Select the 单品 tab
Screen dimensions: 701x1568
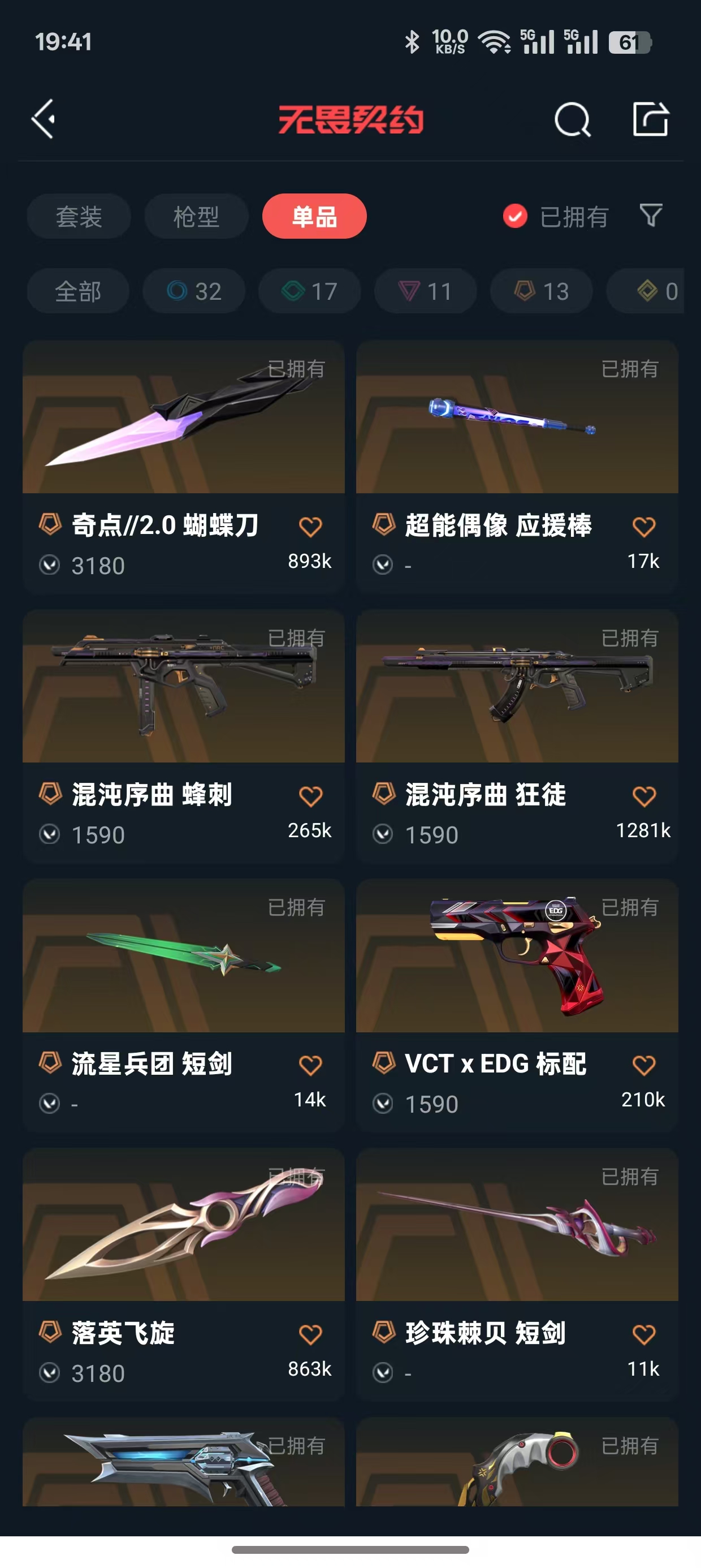(x=314, y=217)
